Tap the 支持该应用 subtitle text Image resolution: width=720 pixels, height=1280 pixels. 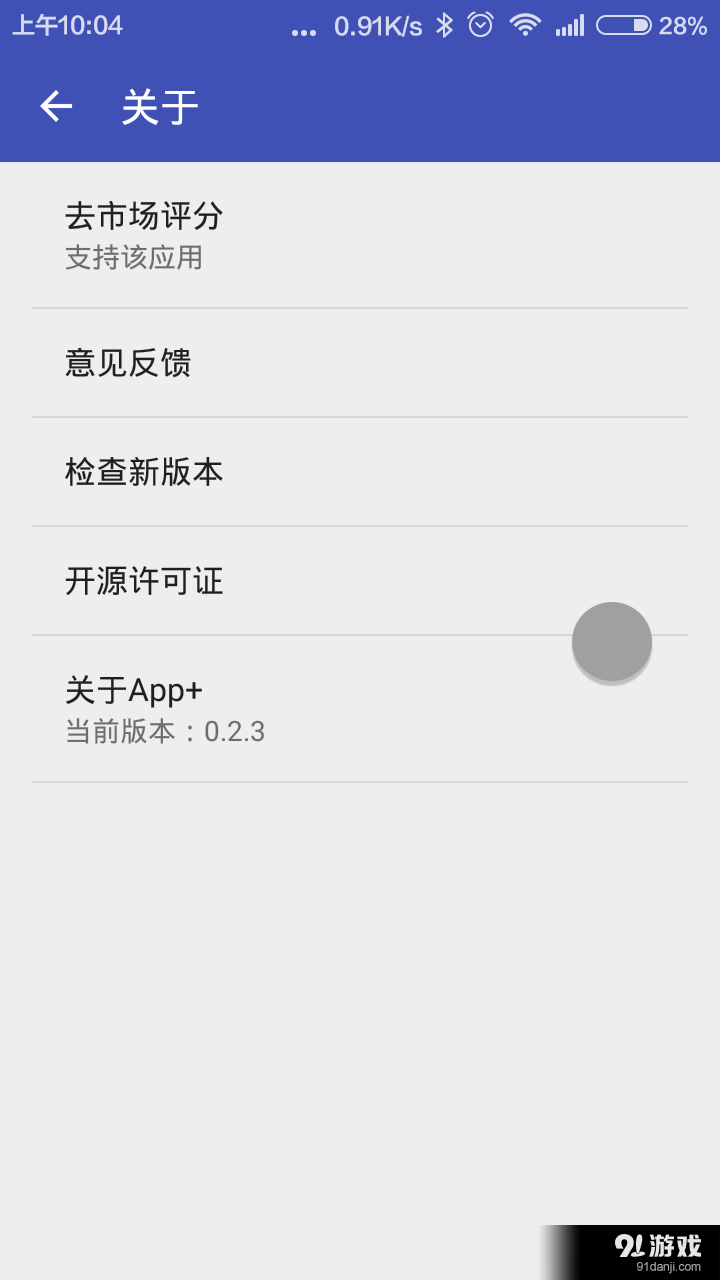click(133, 258)
